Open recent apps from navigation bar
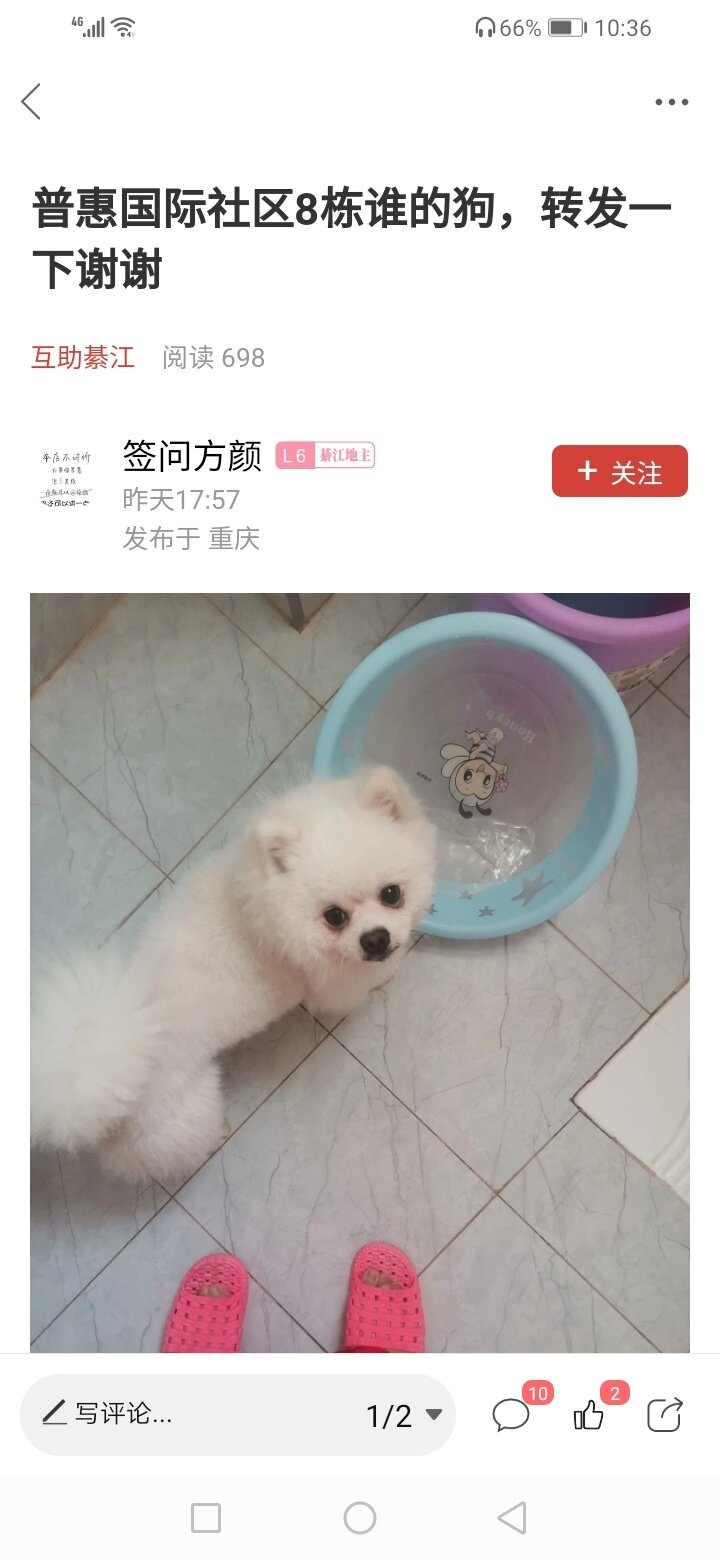Screen dimensions: 720x1560 pos(206,1518)
